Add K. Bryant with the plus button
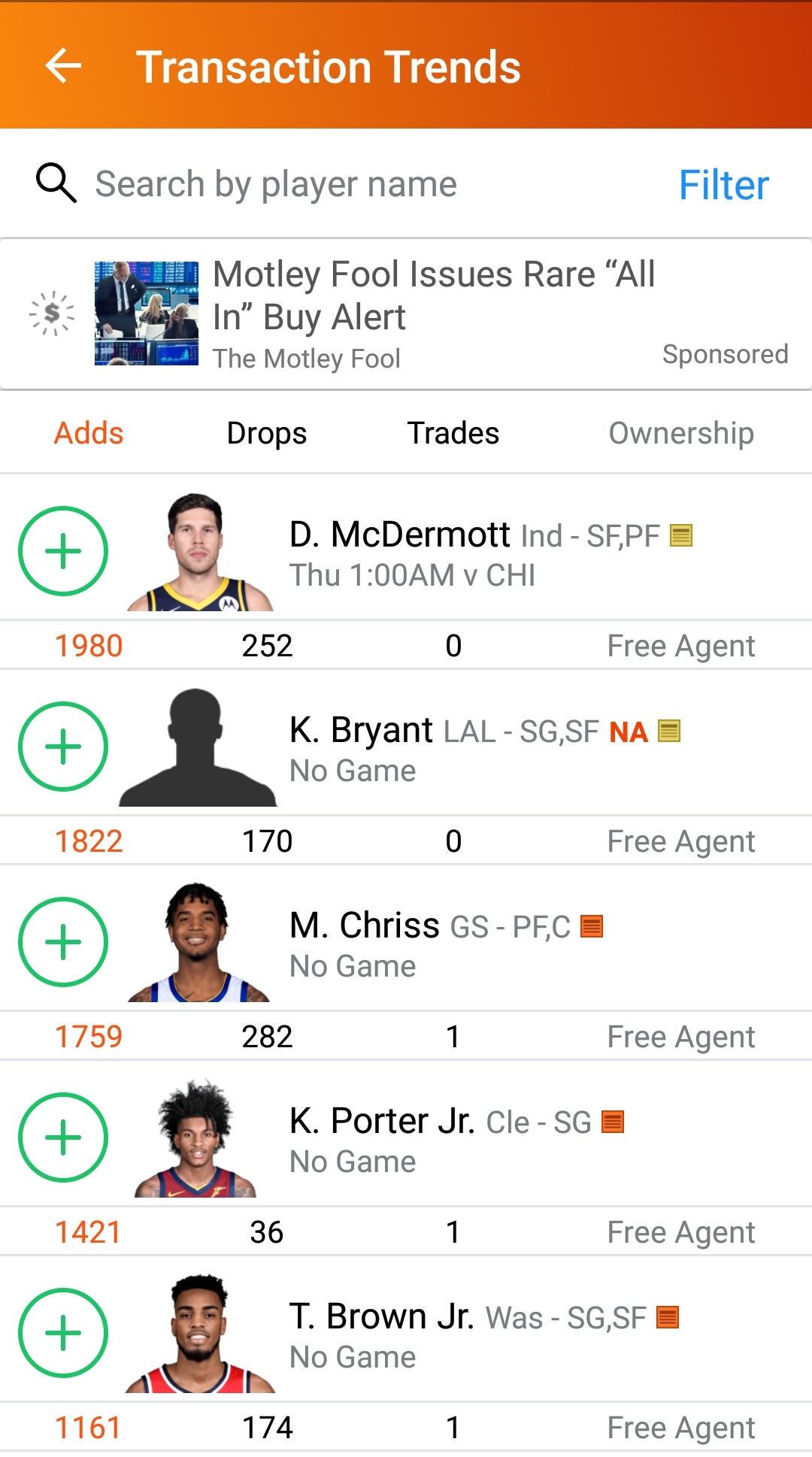812x1457 pixels. click(63, 747)
